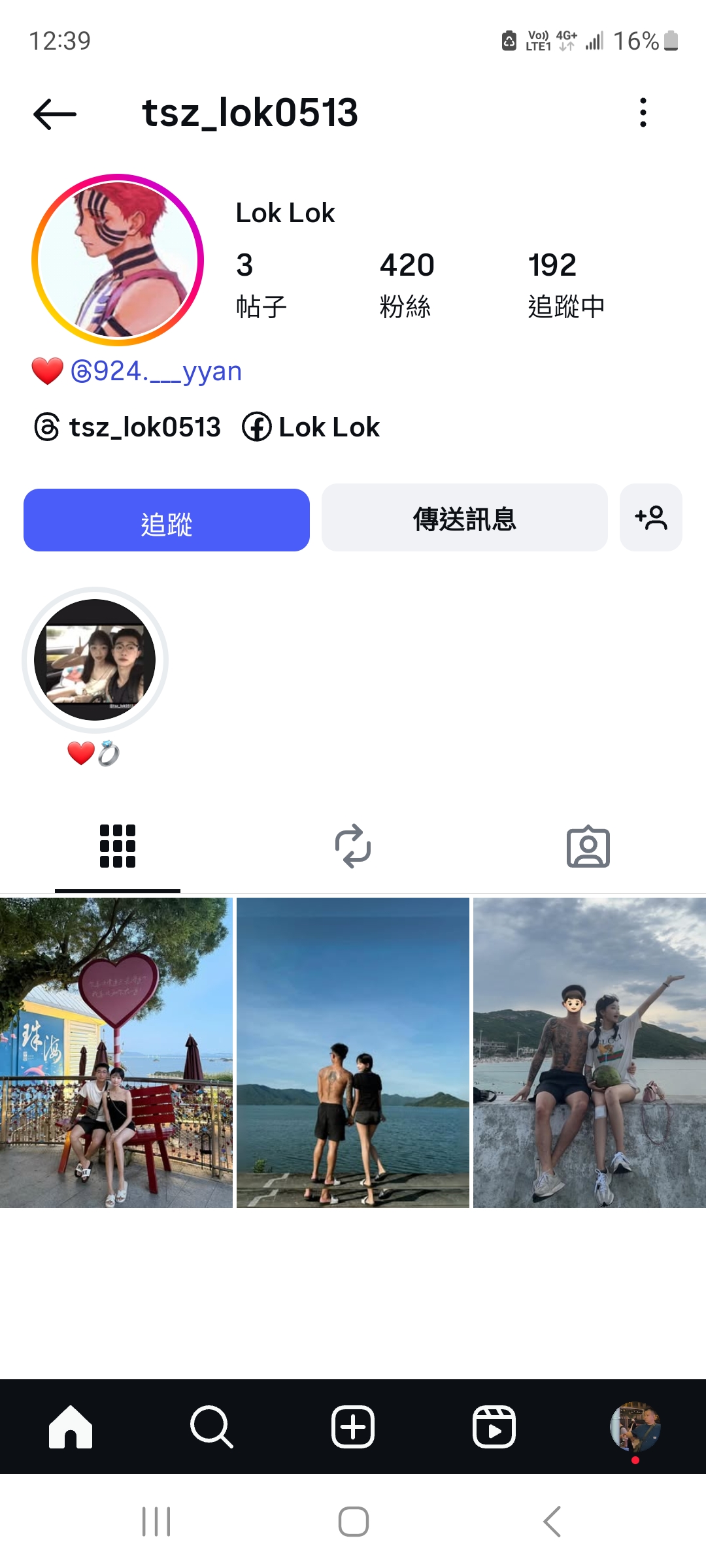
Task: Open the post of the couple on the wall
Action: pos(590,1052)
